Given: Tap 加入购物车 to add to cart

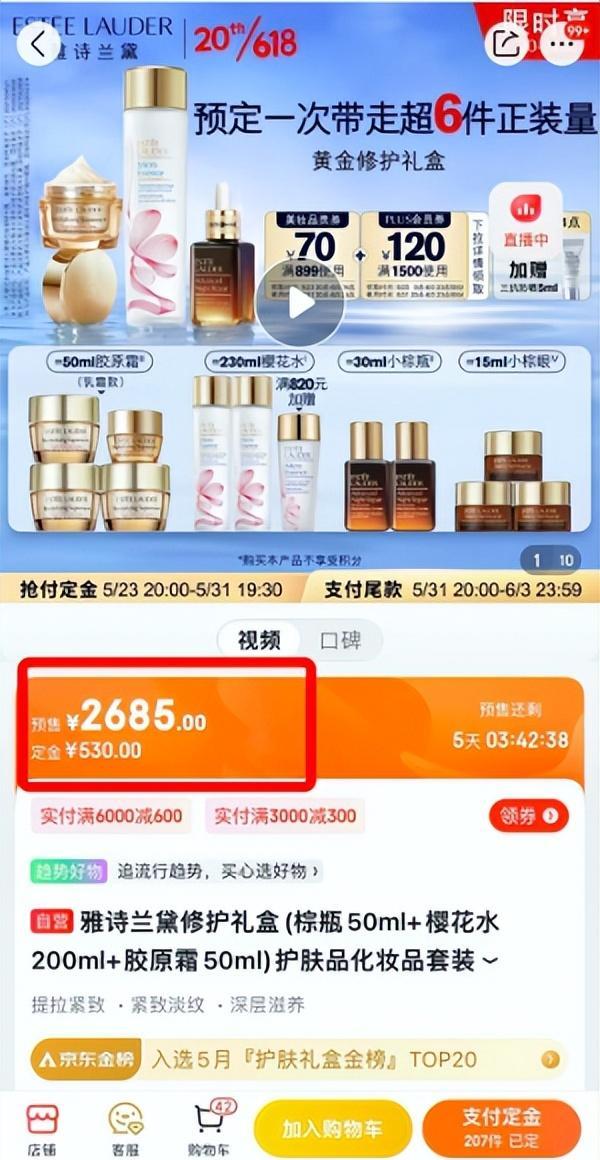Looking at the screenshot, I should (332, 1129).
